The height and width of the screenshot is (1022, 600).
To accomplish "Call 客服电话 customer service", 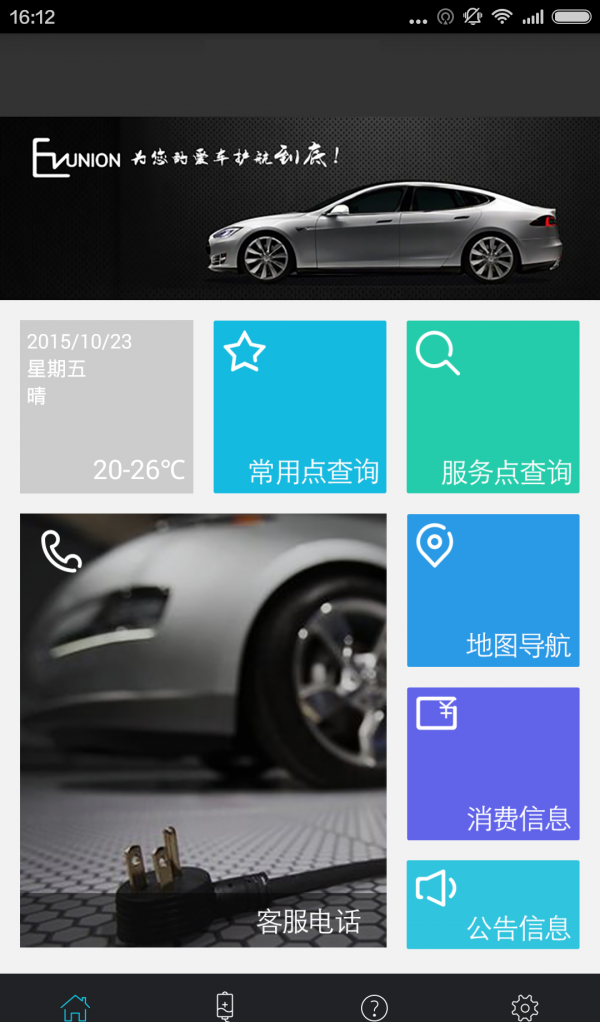I will pyautogui.click(x=203, y=730).
